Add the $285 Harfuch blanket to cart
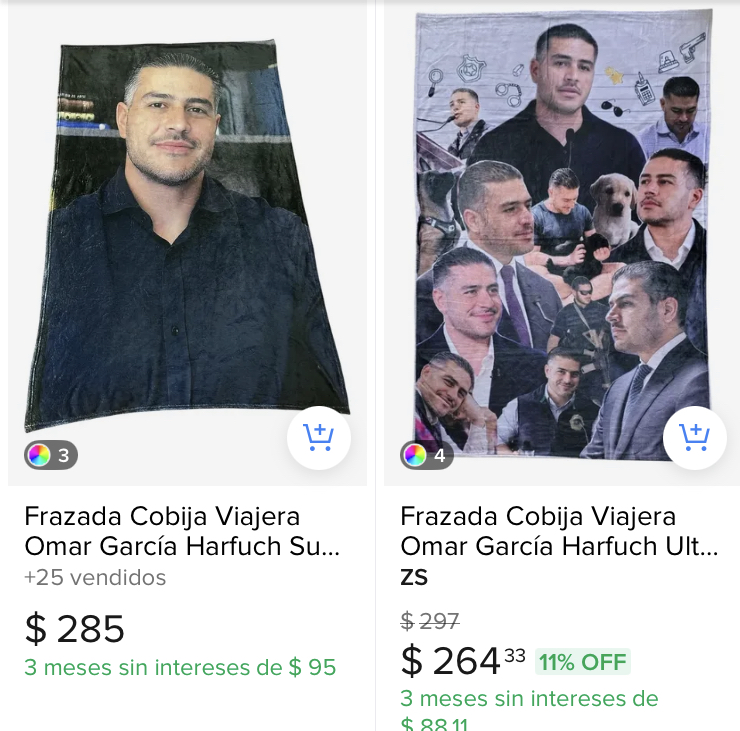Viewport: 740px width, 731px height. point(318,438)
